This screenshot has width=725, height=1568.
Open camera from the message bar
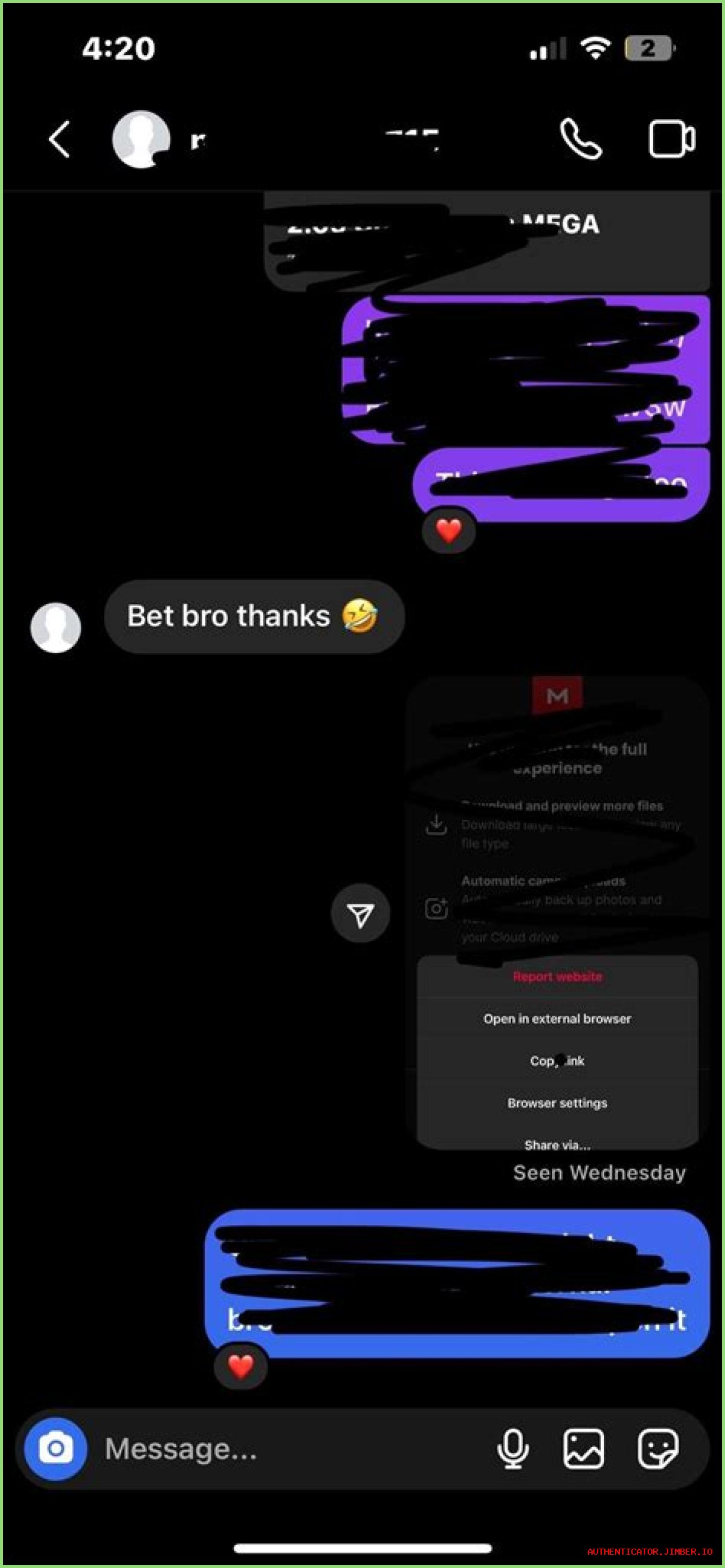56,1449
